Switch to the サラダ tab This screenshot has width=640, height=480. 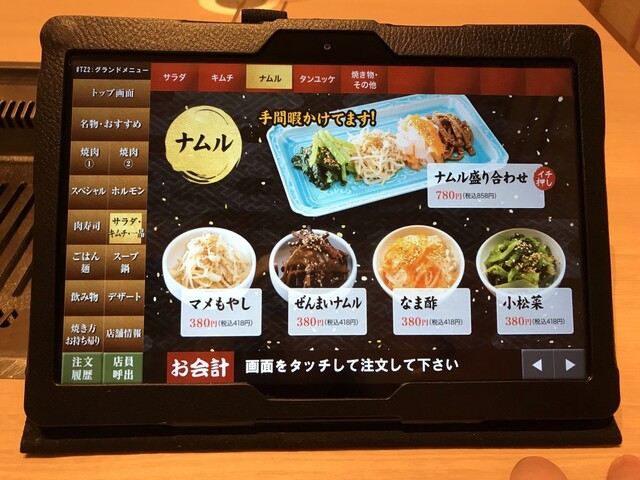[174, 79]
